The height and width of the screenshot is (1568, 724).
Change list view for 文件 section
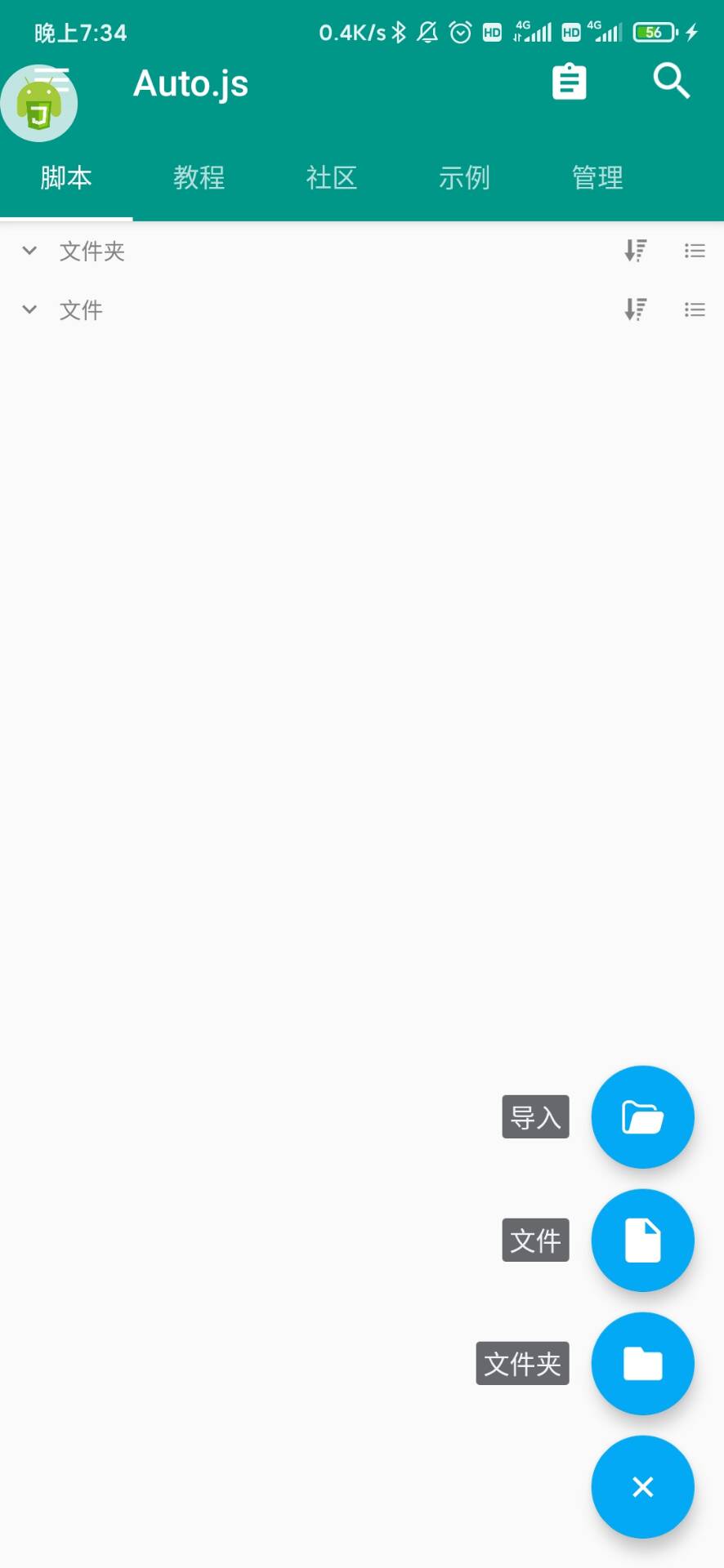point(695,310)
